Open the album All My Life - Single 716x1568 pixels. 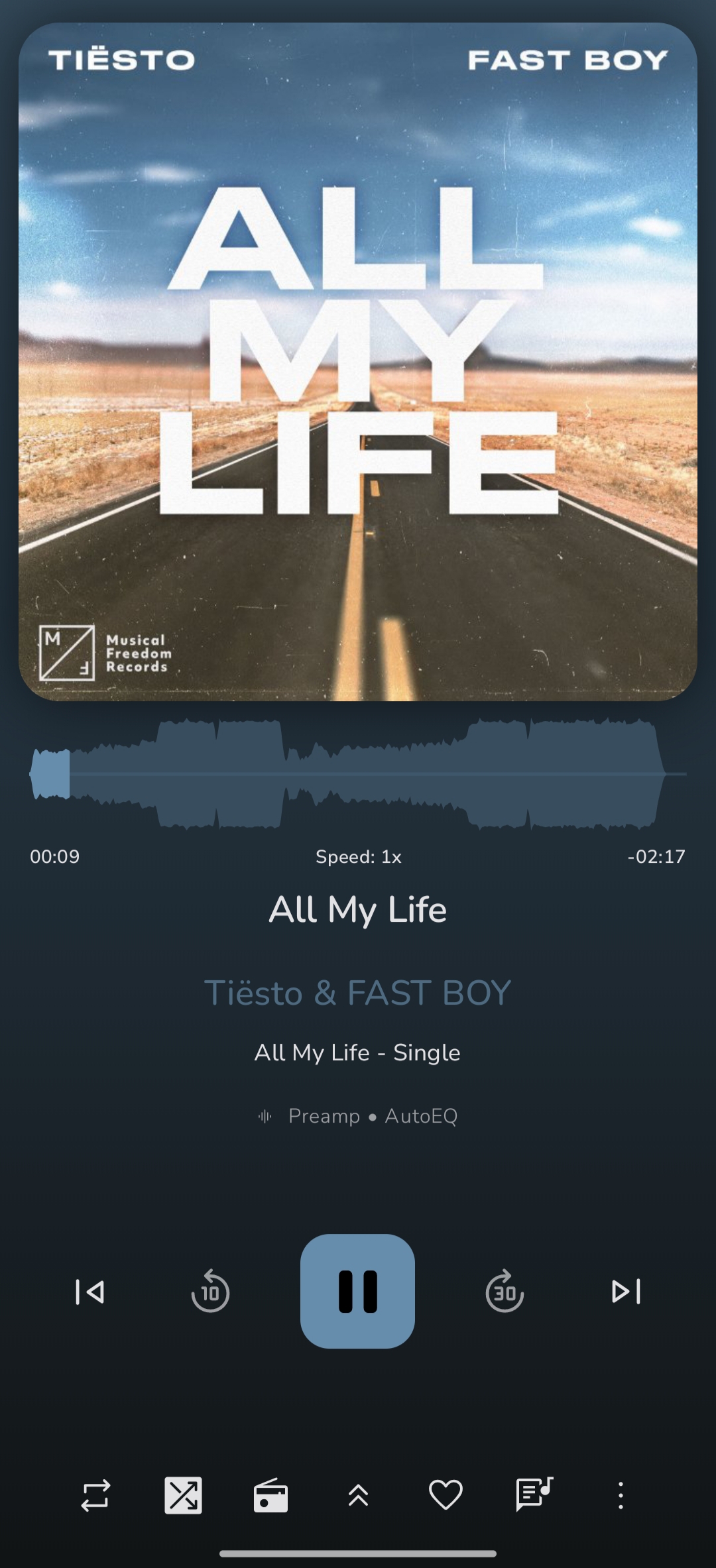tap(357, 1052)
